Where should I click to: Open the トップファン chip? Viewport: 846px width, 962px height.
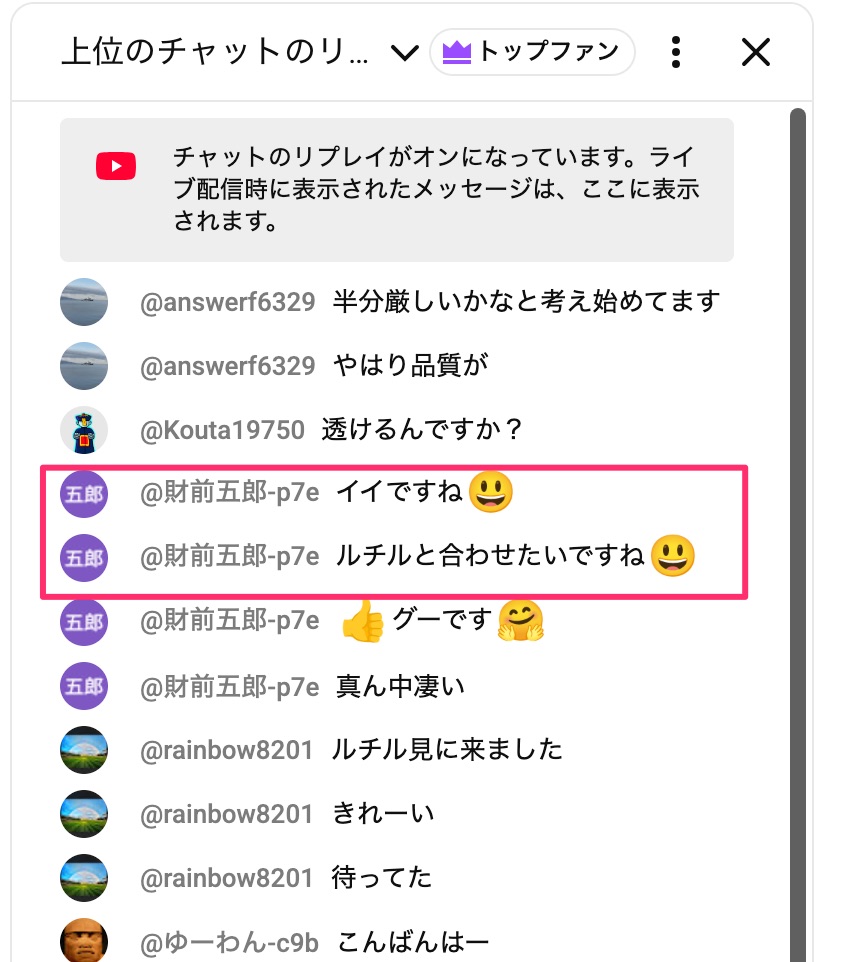click(x=532, y=52)
